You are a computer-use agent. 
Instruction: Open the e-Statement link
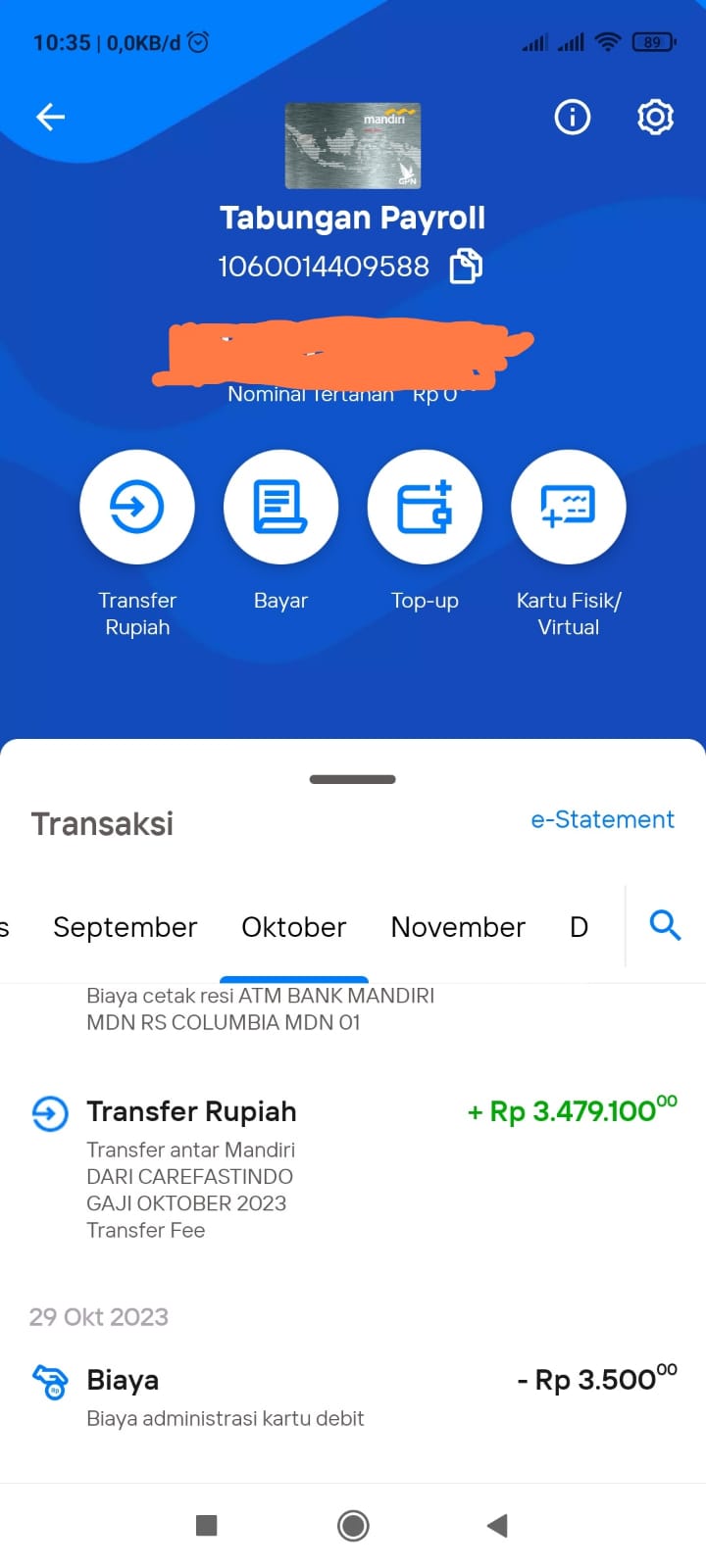[x=602, y=819]
